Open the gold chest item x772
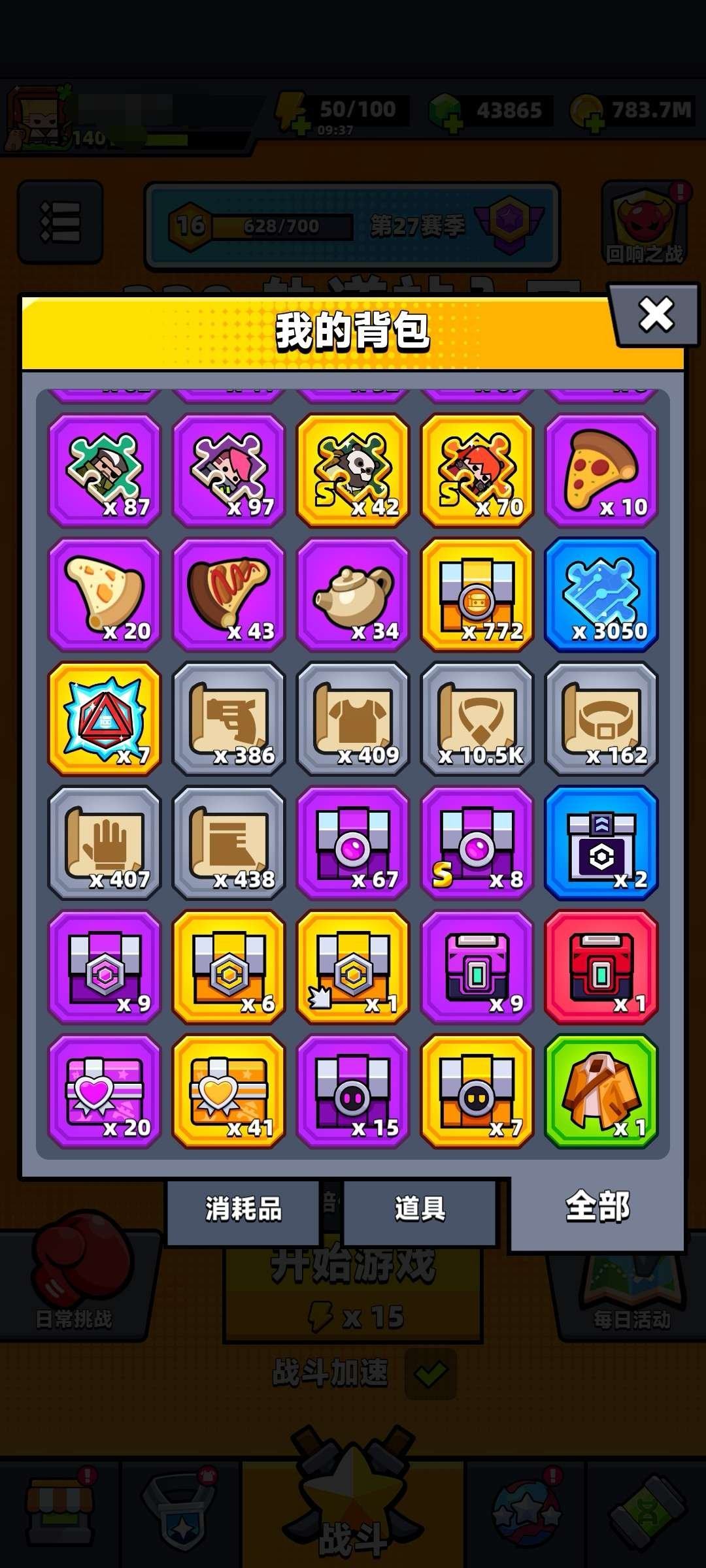 (x=477, y=595)
